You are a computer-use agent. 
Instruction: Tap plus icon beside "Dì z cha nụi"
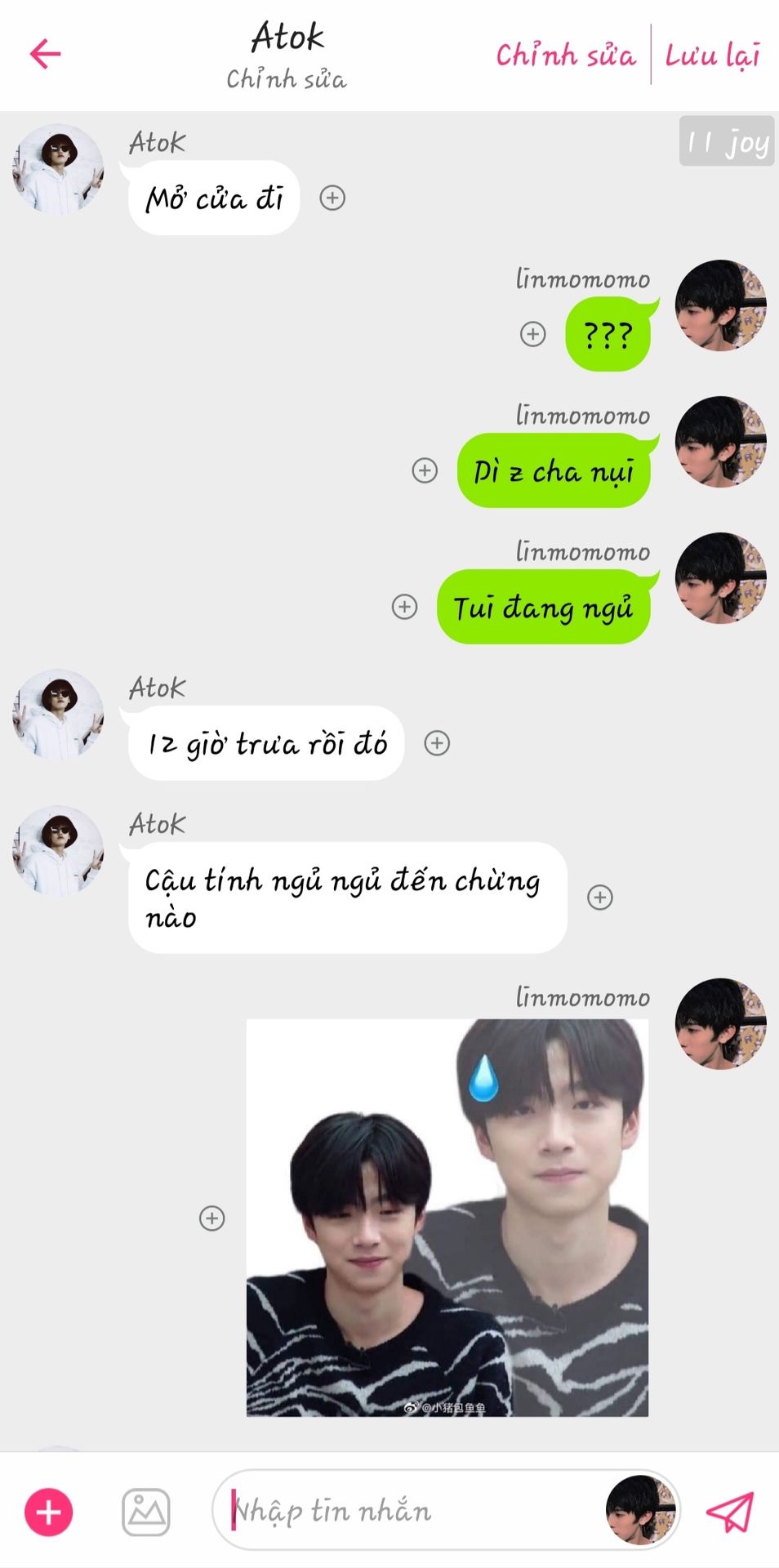(x=425, y=470)
